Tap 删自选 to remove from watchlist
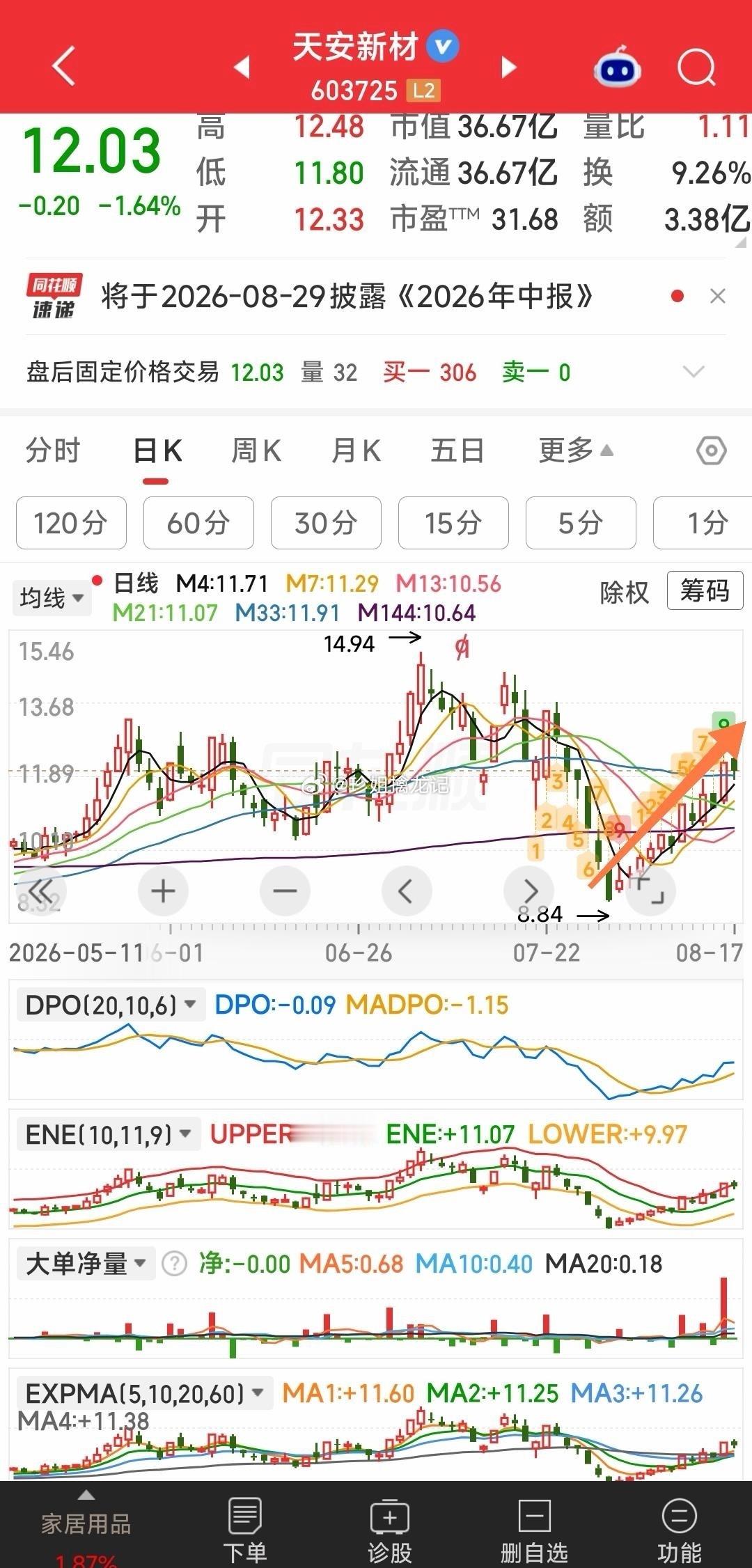 [534, 1530]
